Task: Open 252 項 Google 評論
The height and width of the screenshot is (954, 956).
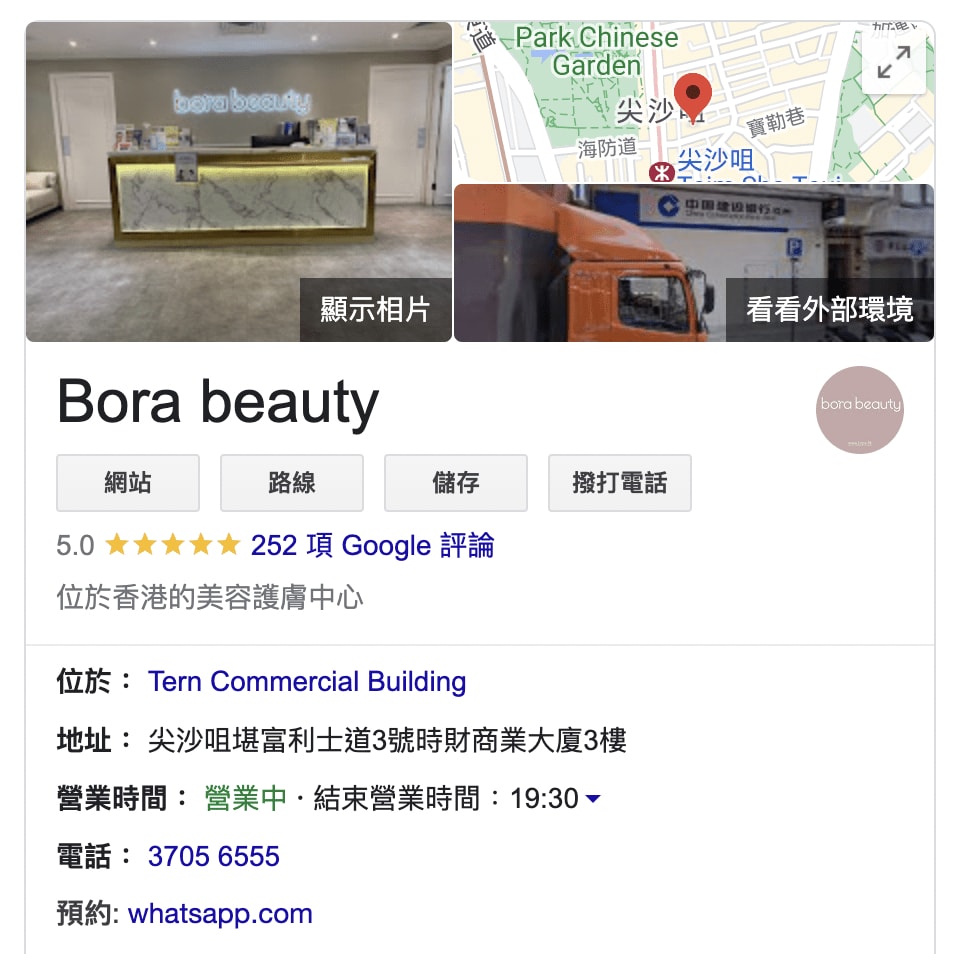Action: [x=372, y=545]
